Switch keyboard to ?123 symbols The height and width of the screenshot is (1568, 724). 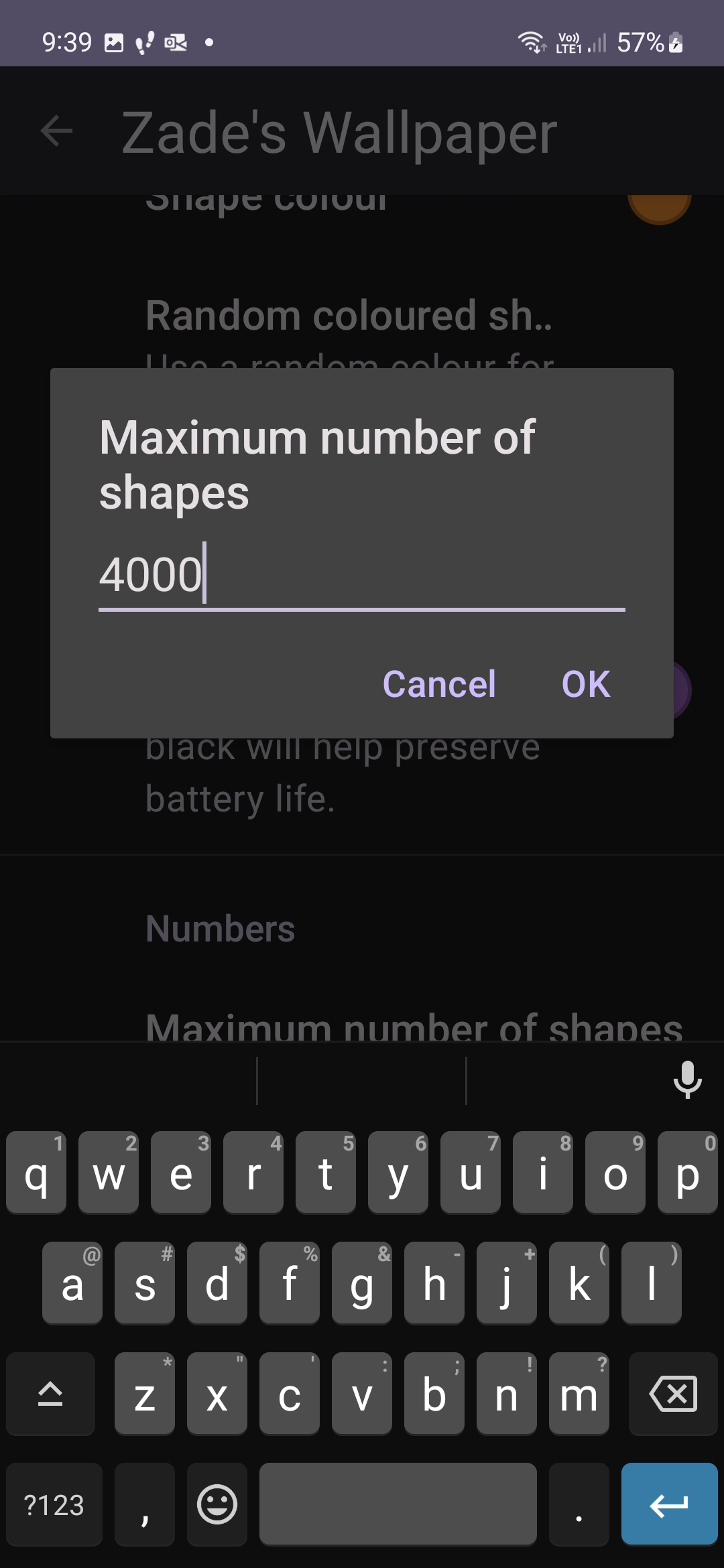click(x=54, y=1504)
